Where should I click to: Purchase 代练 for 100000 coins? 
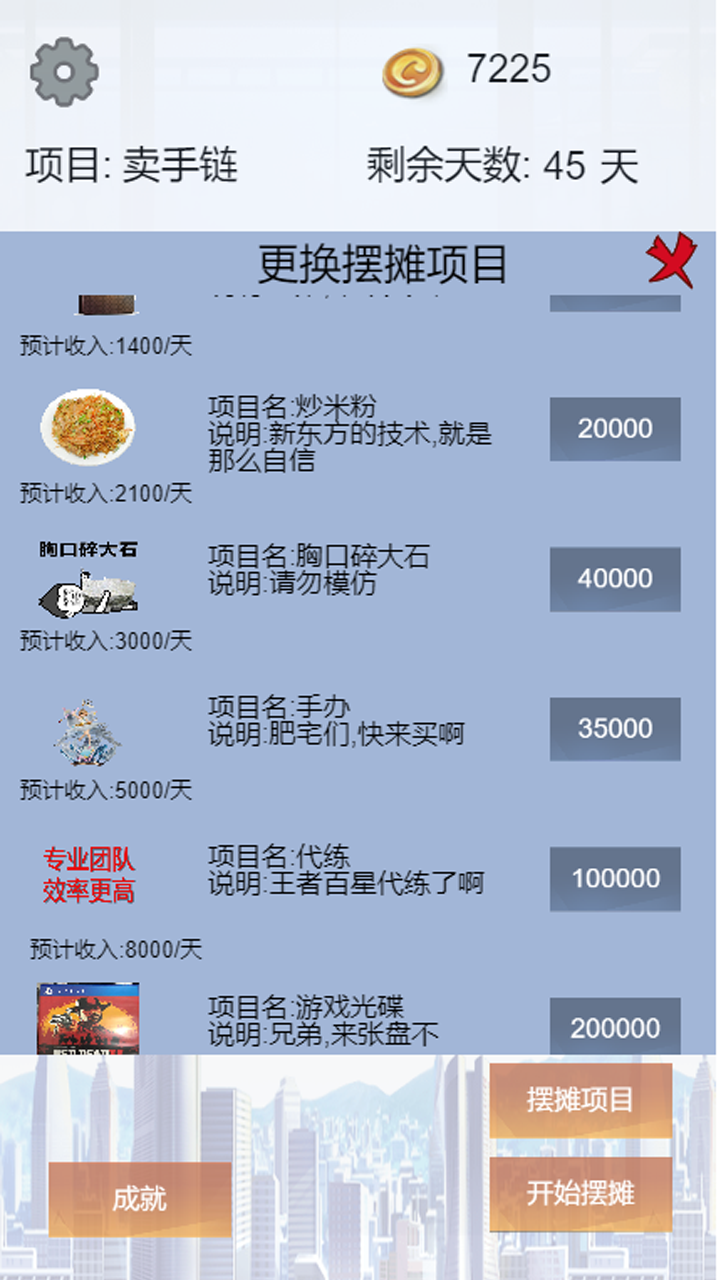pyautogui.click(x=615, y=878)
